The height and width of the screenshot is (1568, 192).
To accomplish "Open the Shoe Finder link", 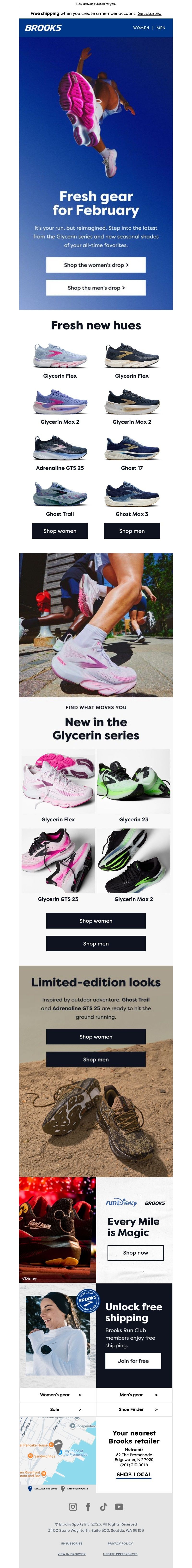I will pyautogui.click(x=134, y=1409).
